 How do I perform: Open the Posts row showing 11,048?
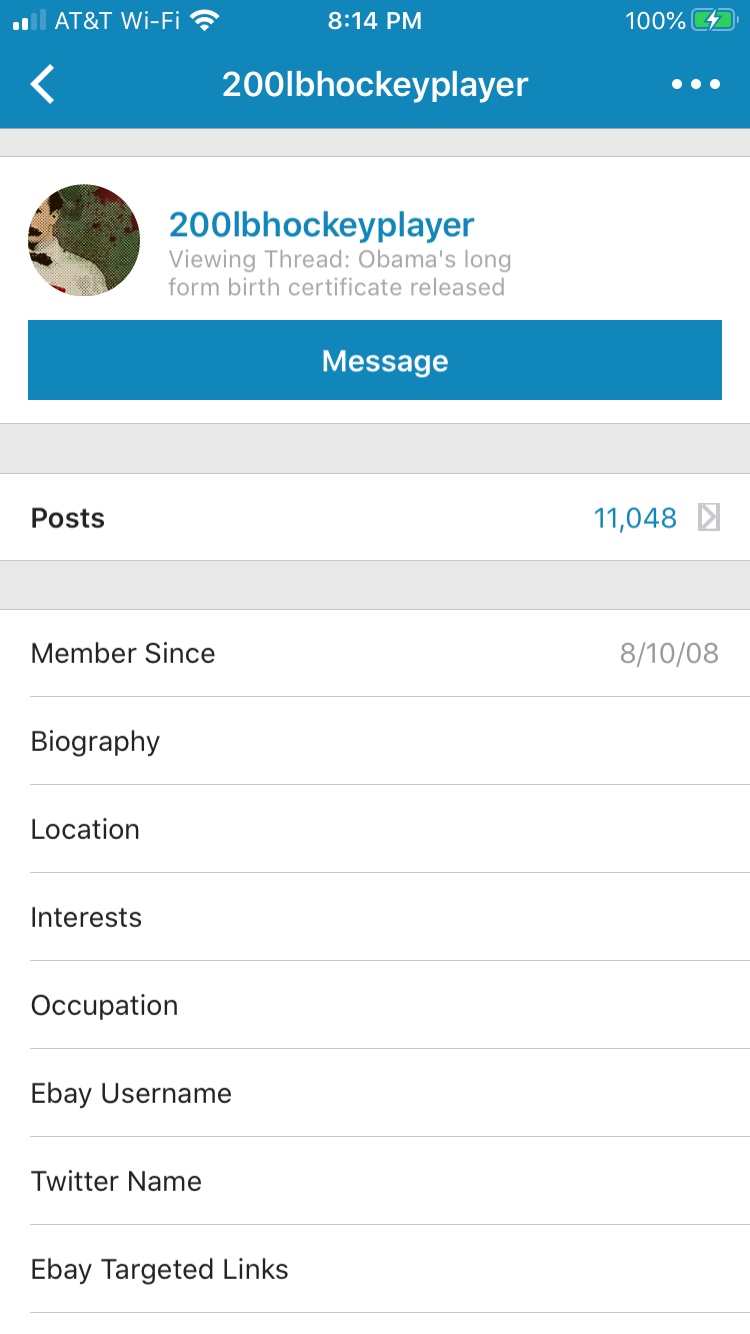[x=375, y=517]
